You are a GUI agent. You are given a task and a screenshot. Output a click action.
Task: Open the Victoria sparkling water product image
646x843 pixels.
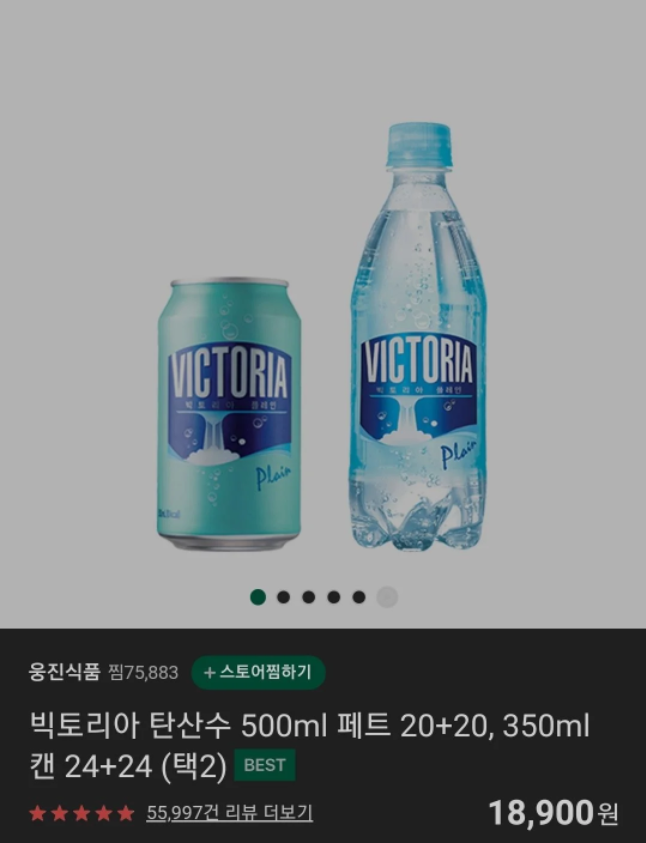coord(322,340)
